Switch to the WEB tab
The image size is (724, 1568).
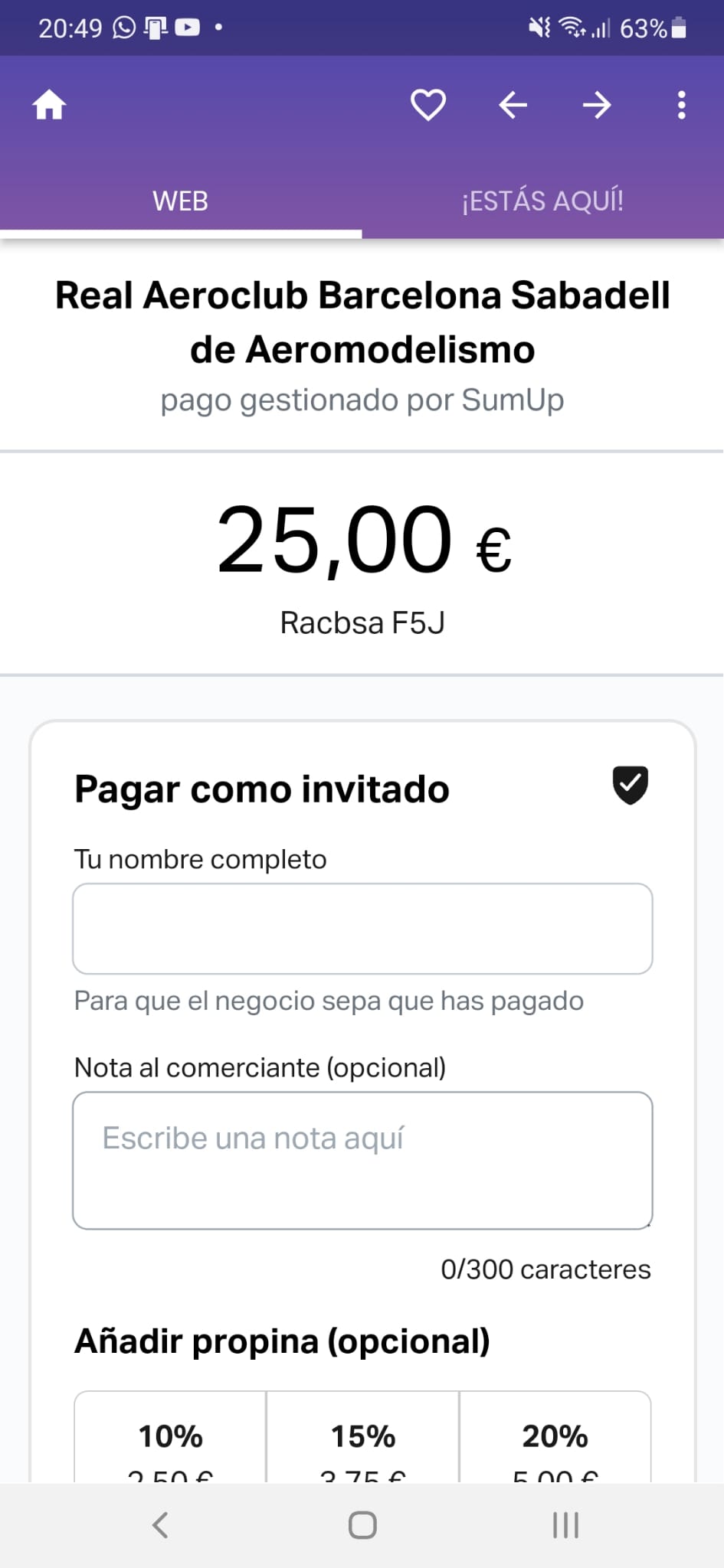pos(181,201)
